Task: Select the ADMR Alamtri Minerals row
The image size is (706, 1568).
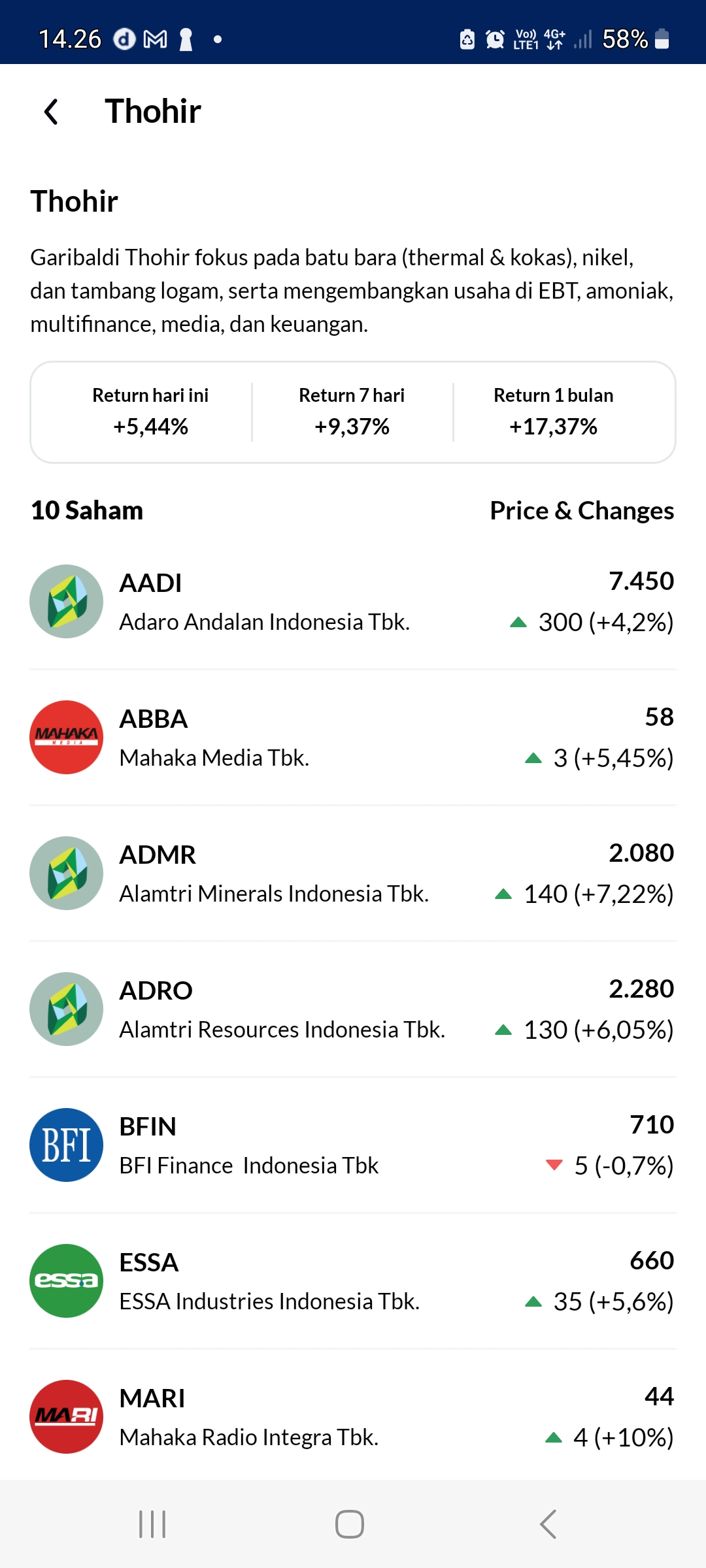Action: (x=352, y=874)
